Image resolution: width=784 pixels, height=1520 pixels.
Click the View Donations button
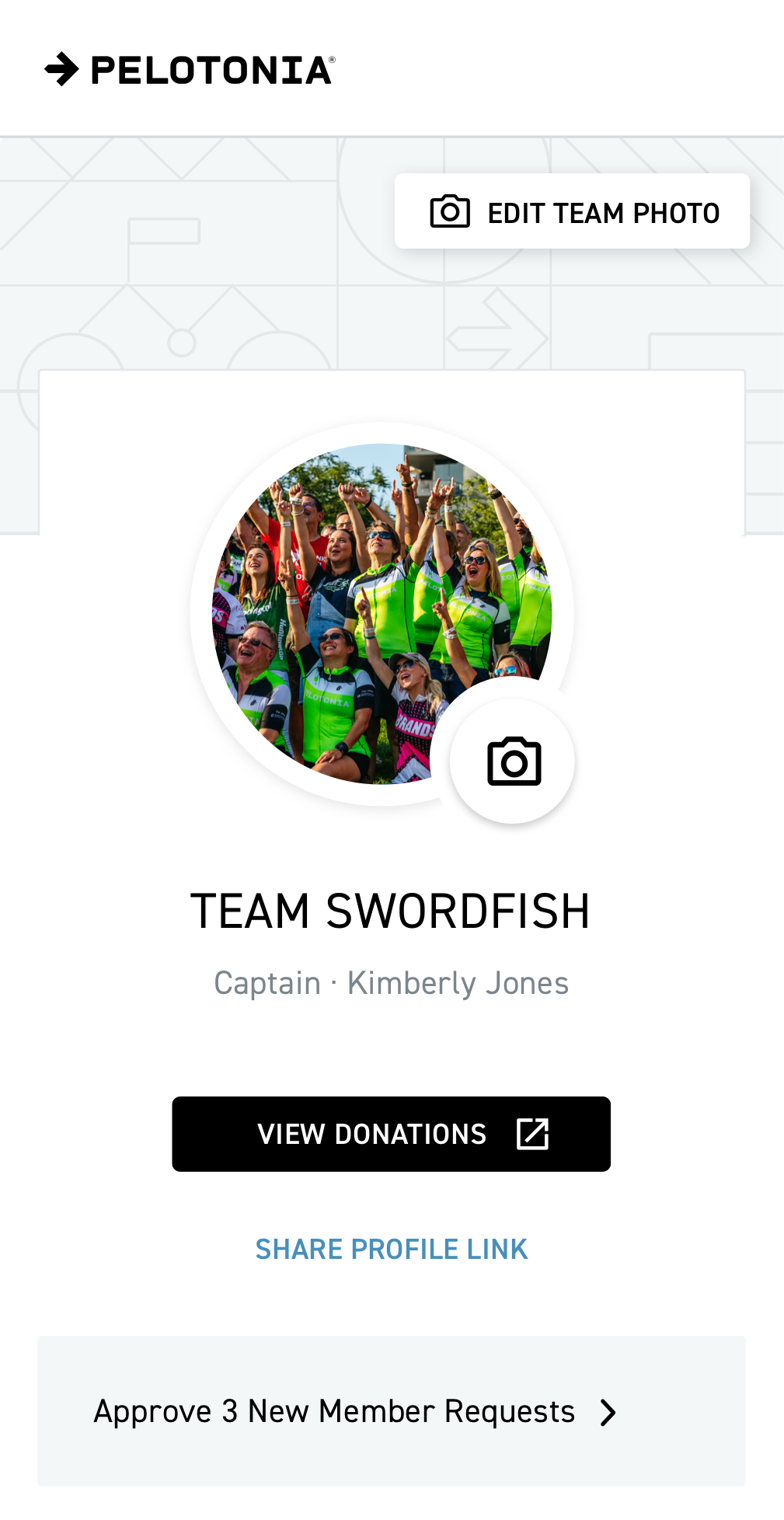coord(392,1134)
